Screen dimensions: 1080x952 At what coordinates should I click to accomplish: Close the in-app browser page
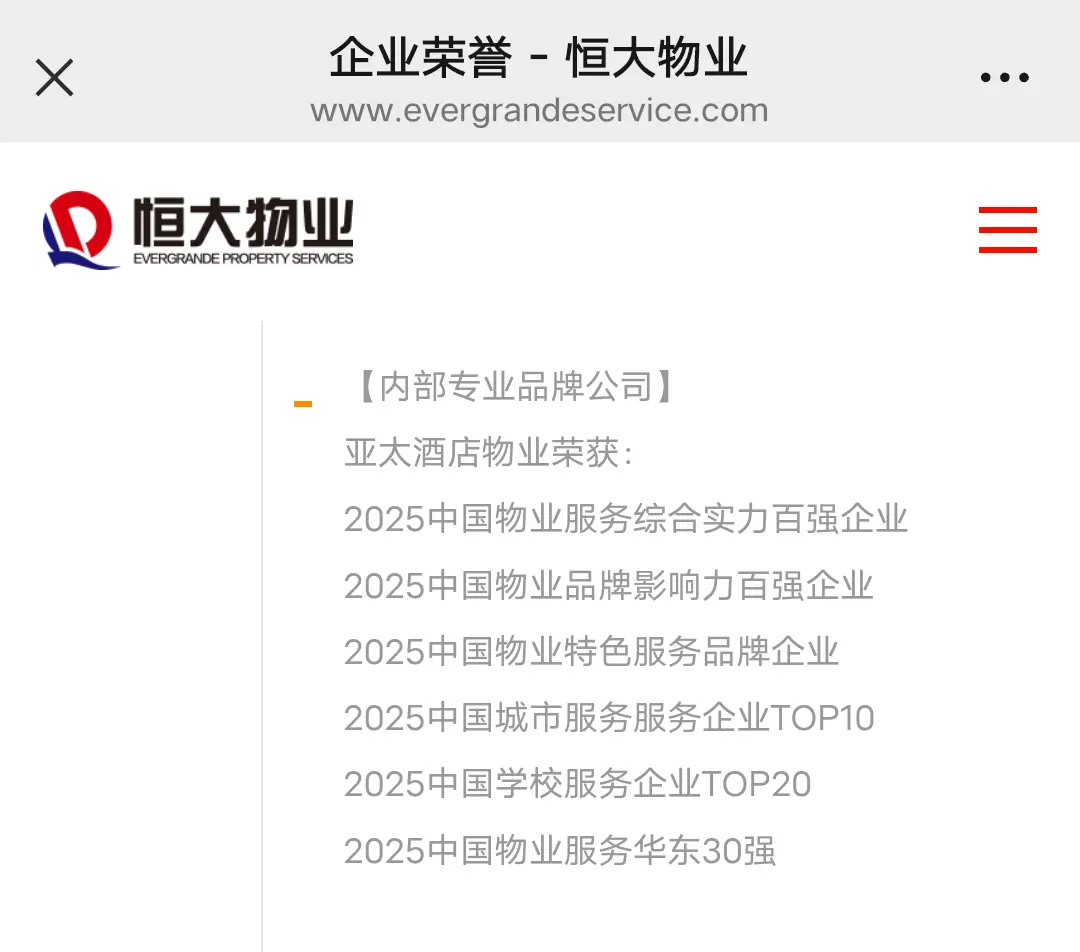tap(55, 77)
